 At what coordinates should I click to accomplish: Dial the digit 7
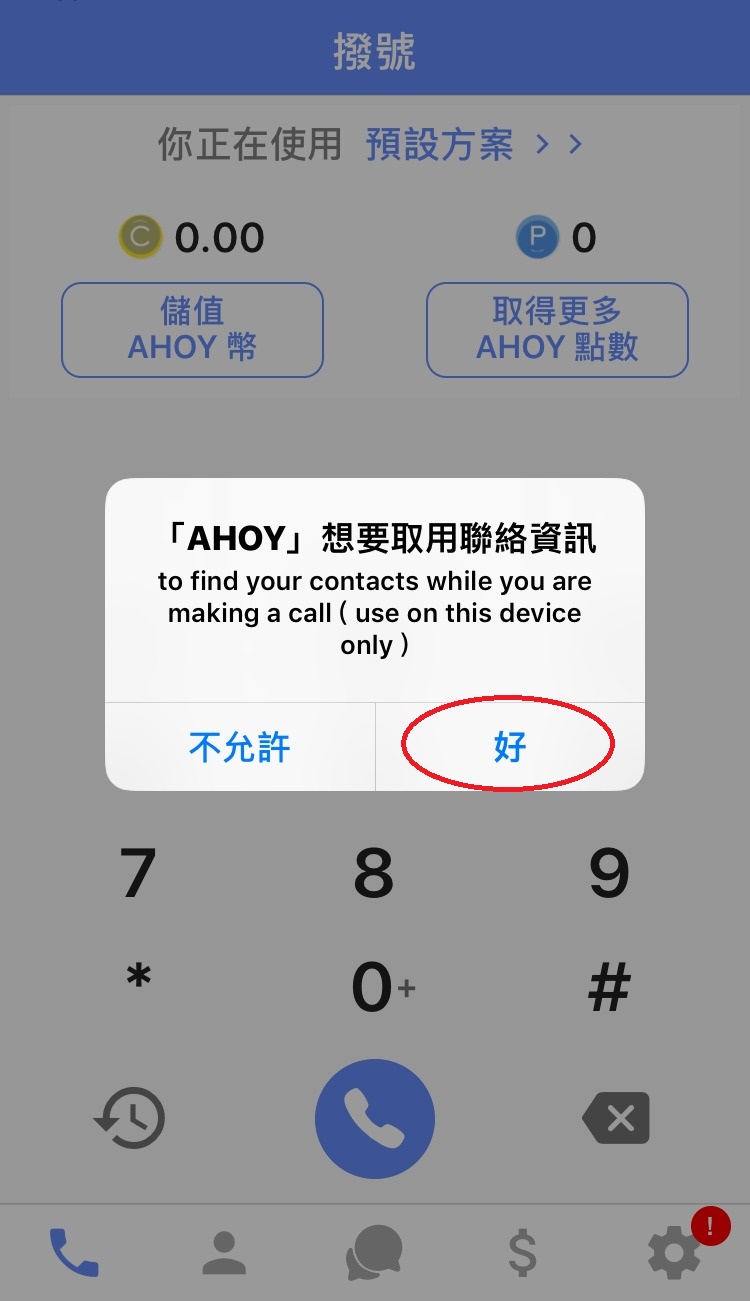[138, 873]
